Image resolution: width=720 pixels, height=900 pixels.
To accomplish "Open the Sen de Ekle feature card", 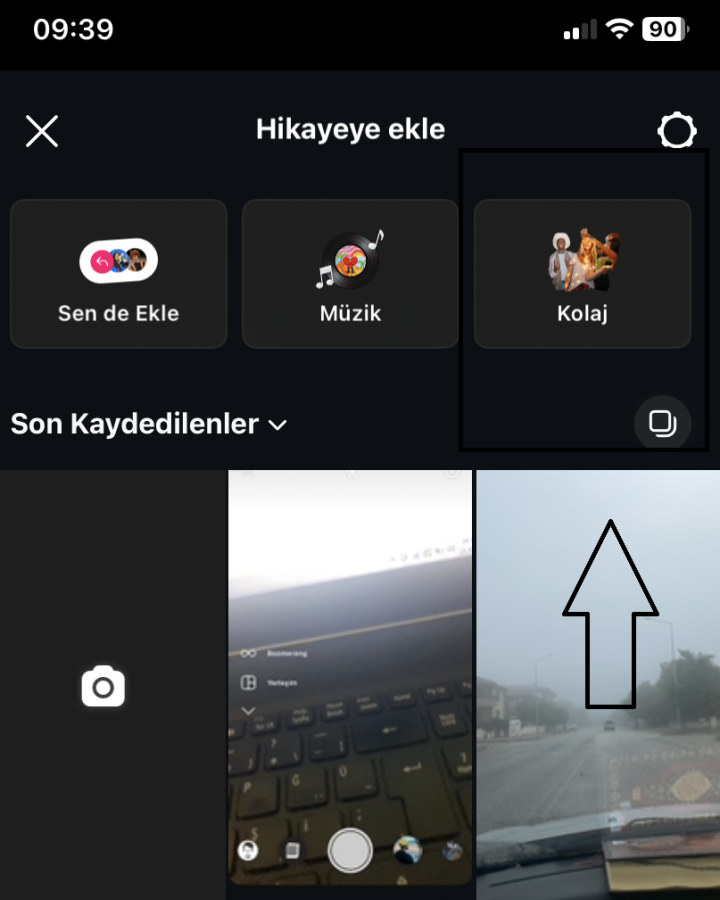I will tap(118, 273).
